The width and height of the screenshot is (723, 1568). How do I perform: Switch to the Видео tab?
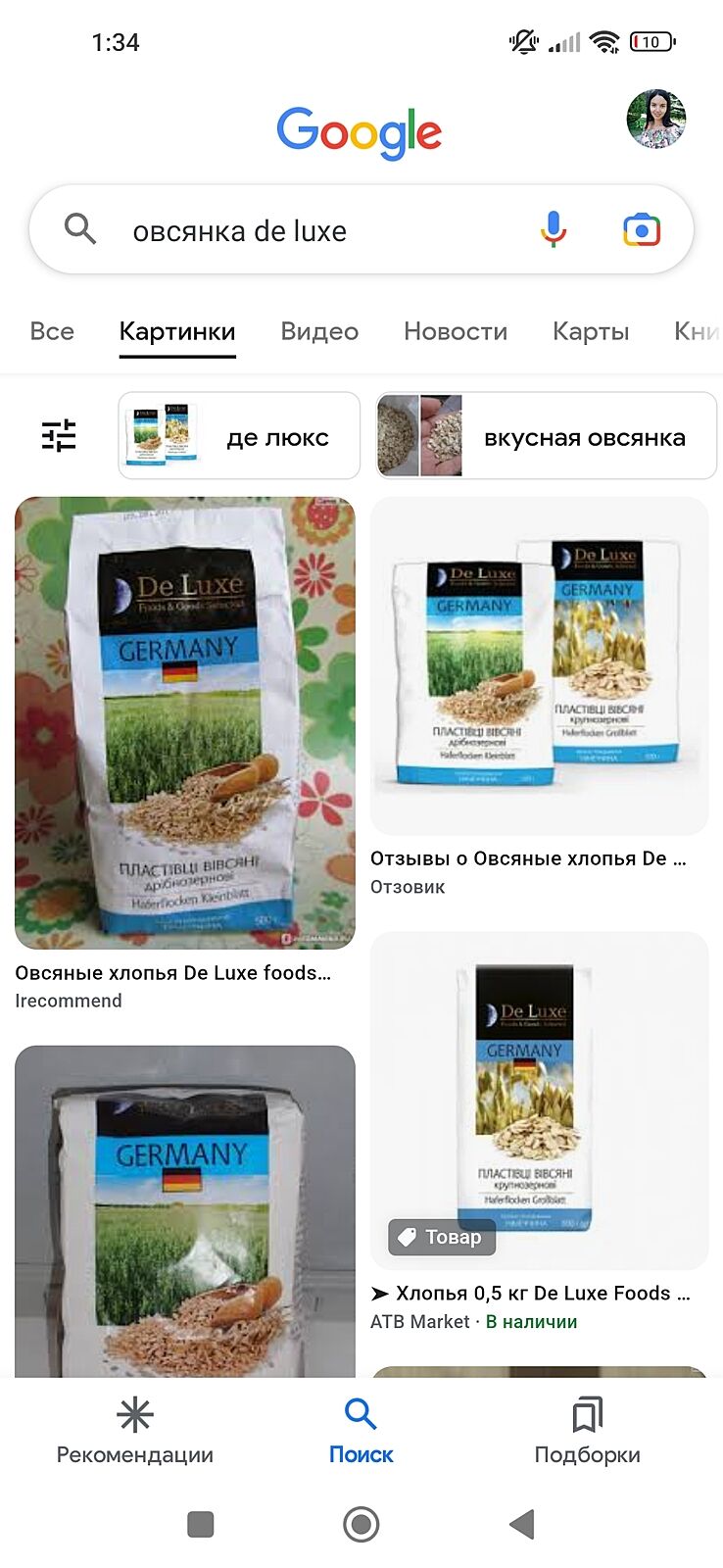point(319,331)
